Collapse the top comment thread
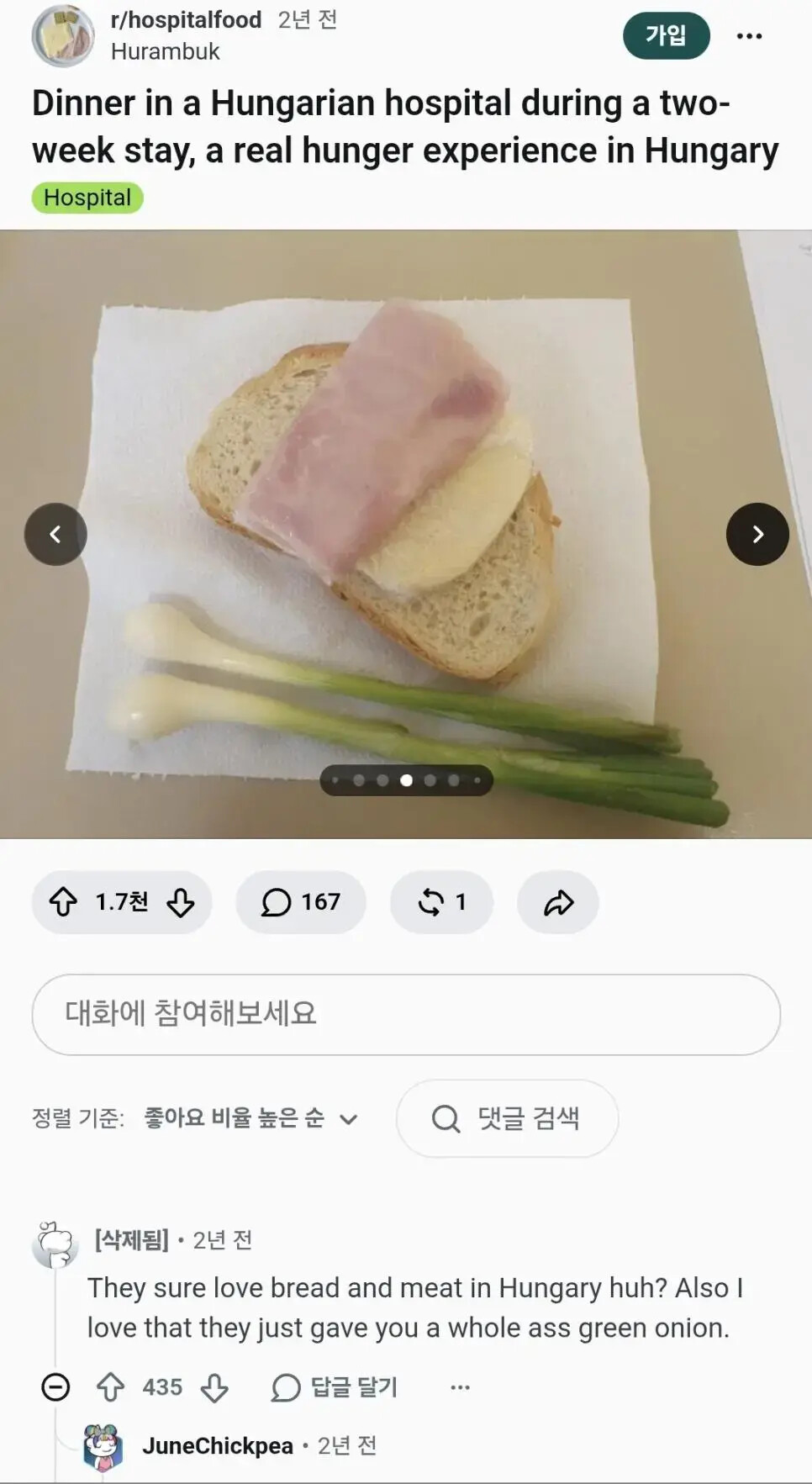 (55, 1386)
